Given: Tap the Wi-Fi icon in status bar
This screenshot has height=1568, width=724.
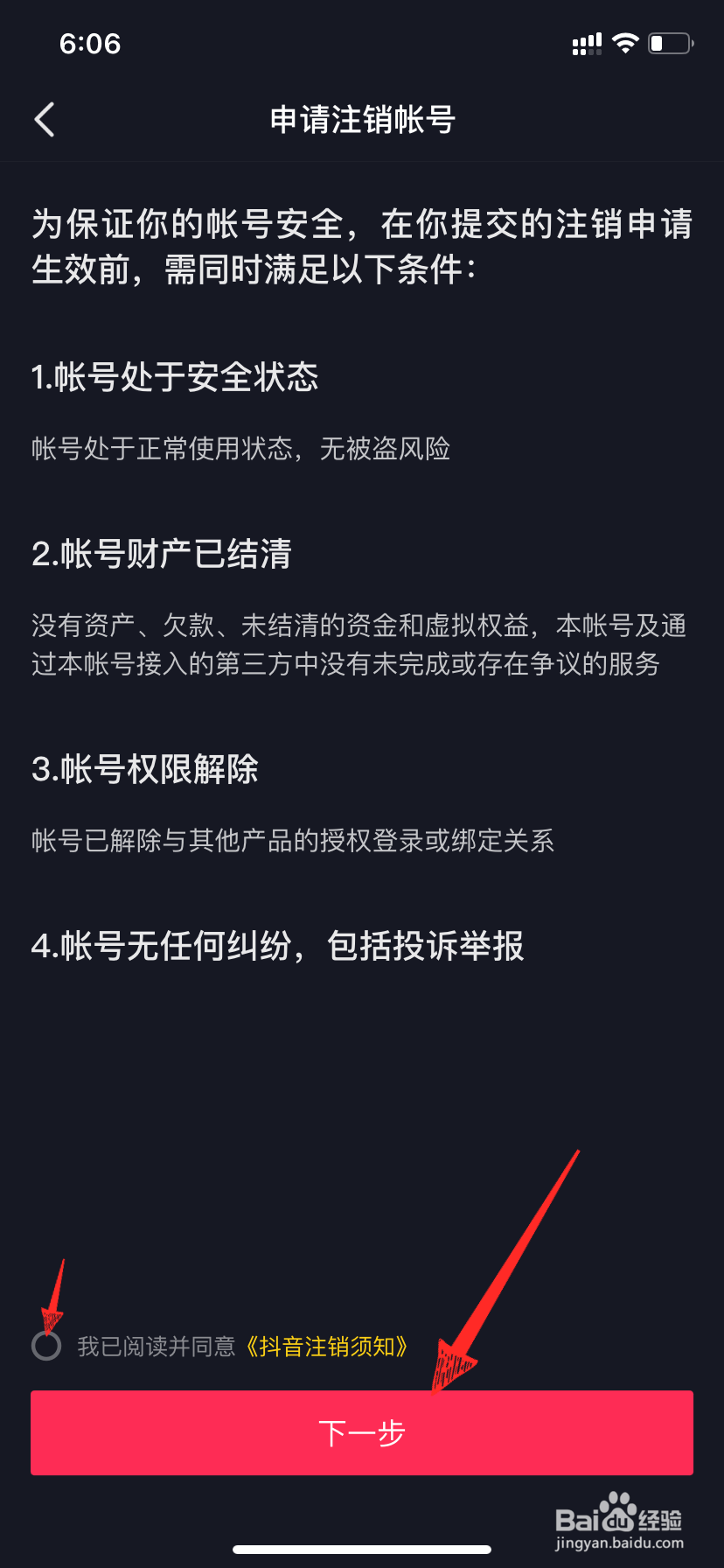Looking at the screenshot, I should pos(626,44).
